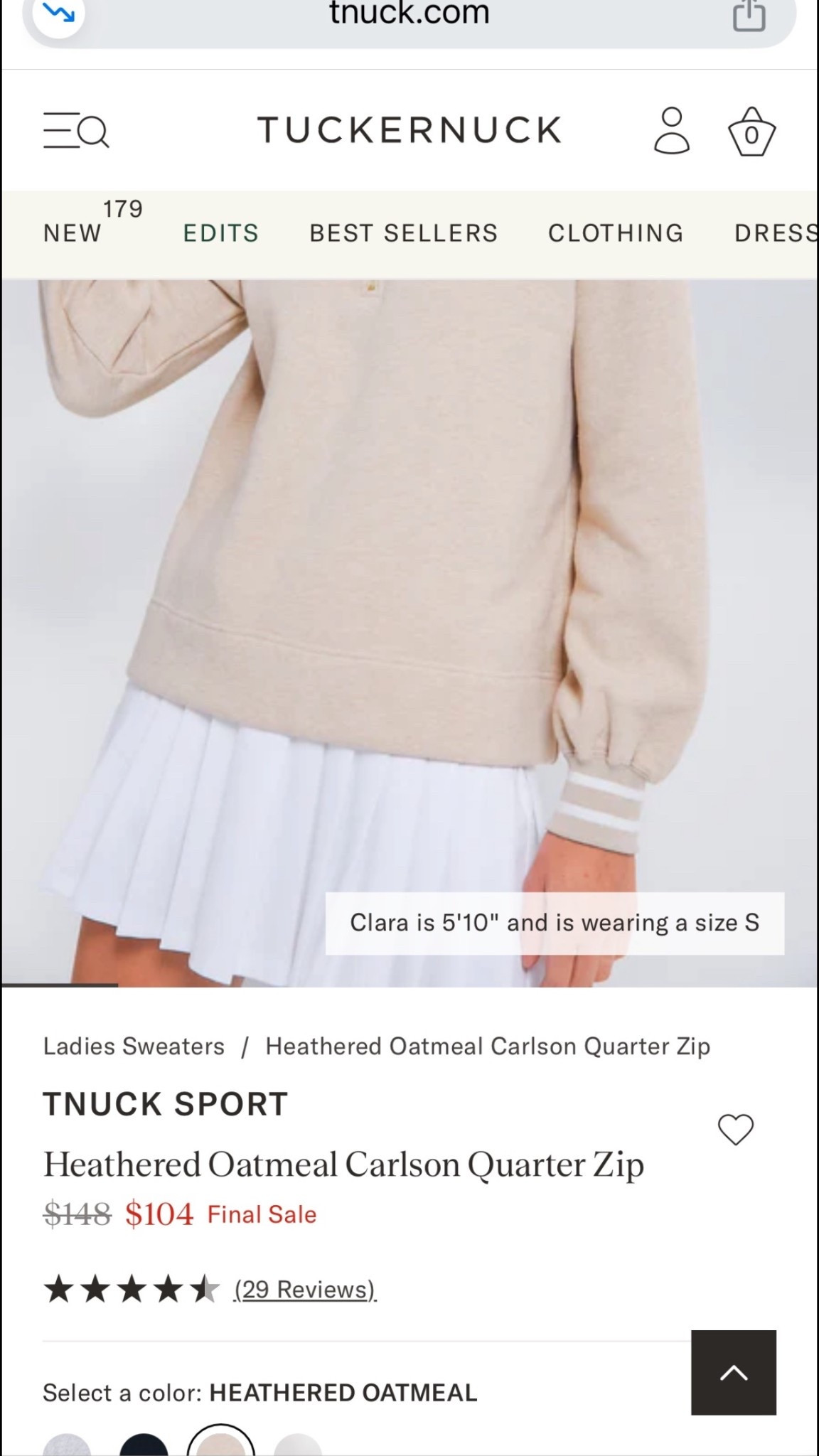Open BEST SELLERS navigation
This screenshot has height=1456, width=819.
click(x=402, y=232)
